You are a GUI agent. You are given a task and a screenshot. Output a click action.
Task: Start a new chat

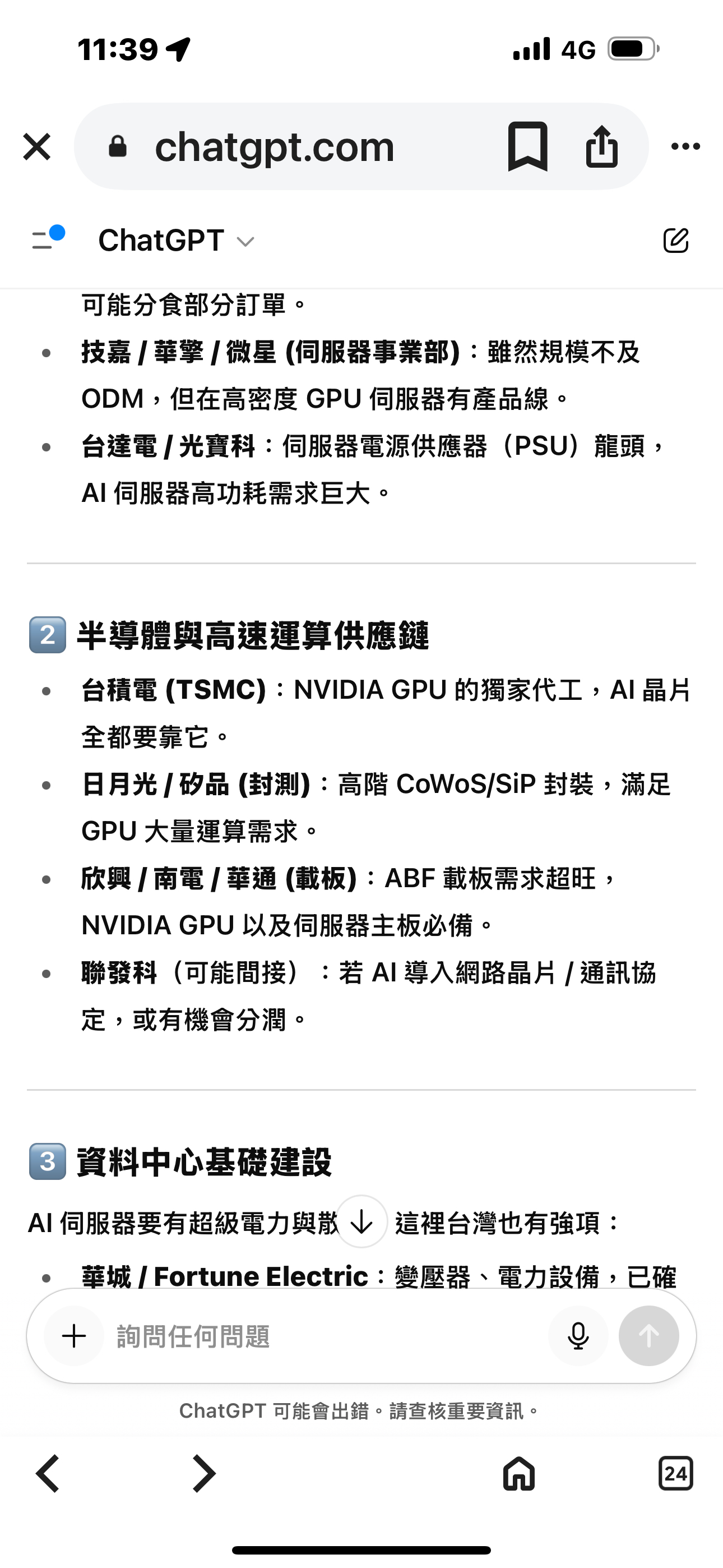click(675, 241)
